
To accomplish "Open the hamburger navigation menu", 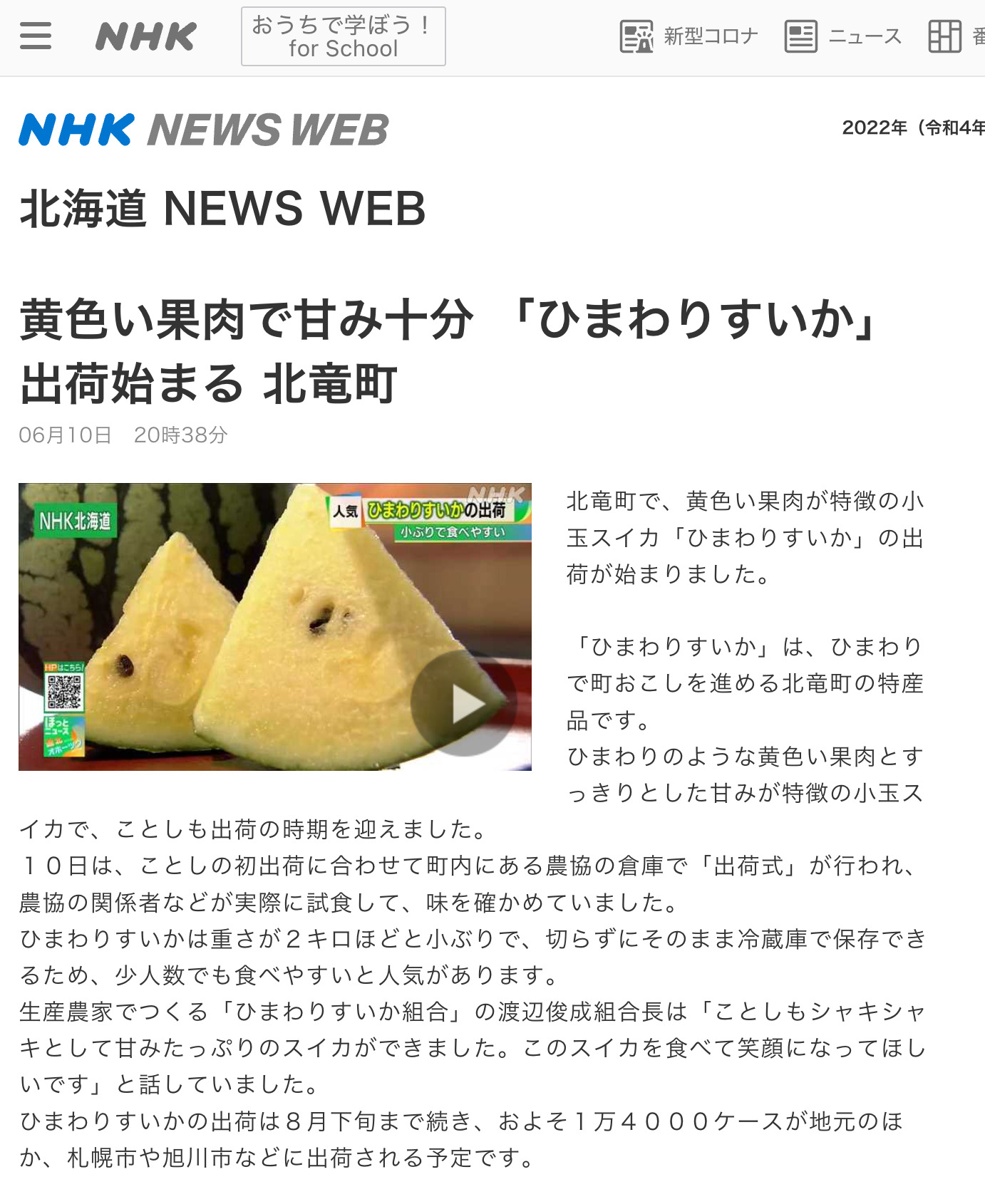I will 35,36.
